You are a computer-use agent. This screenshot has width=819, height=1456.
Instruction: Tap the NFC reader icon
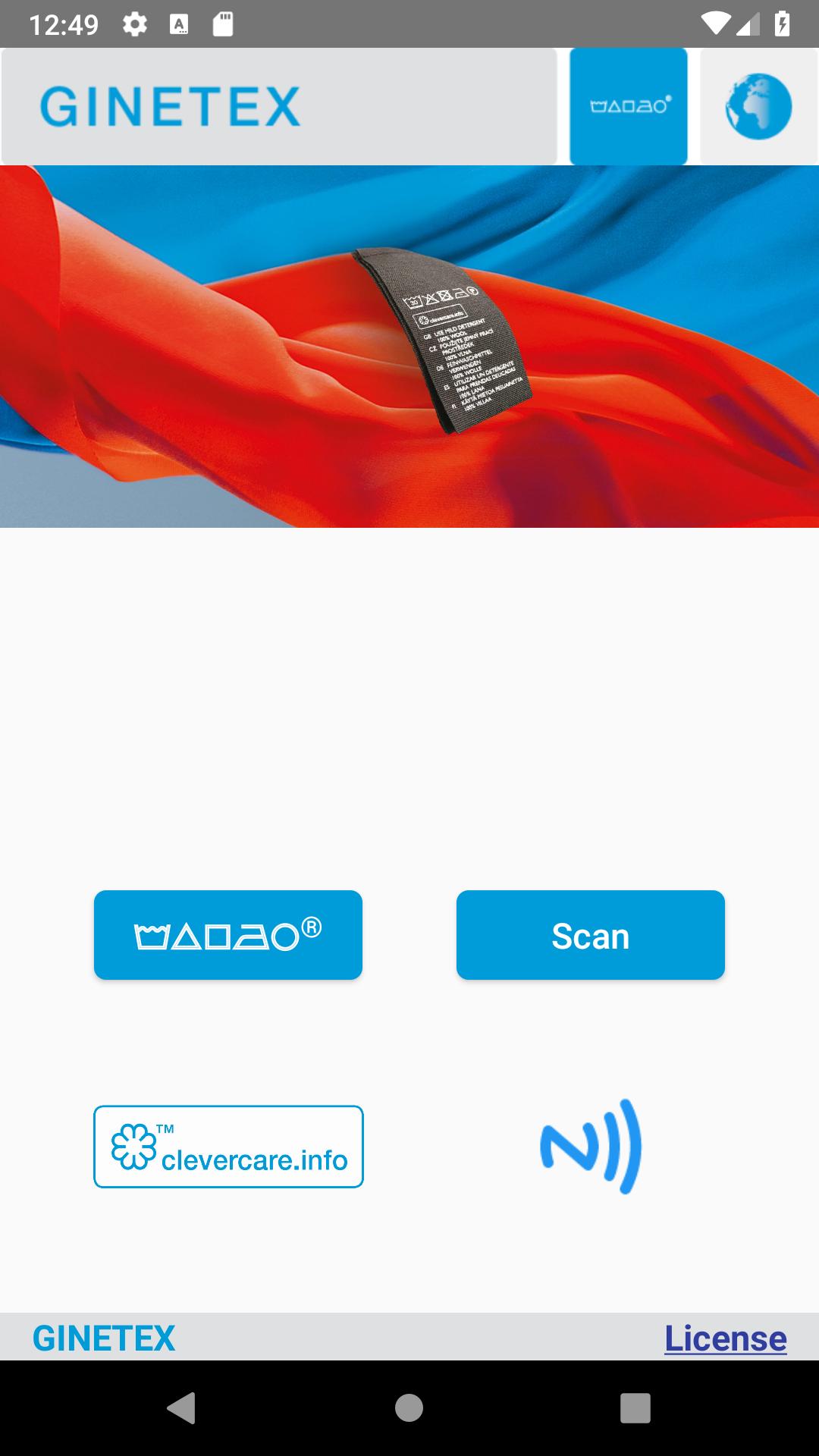tap(590, 1147)
